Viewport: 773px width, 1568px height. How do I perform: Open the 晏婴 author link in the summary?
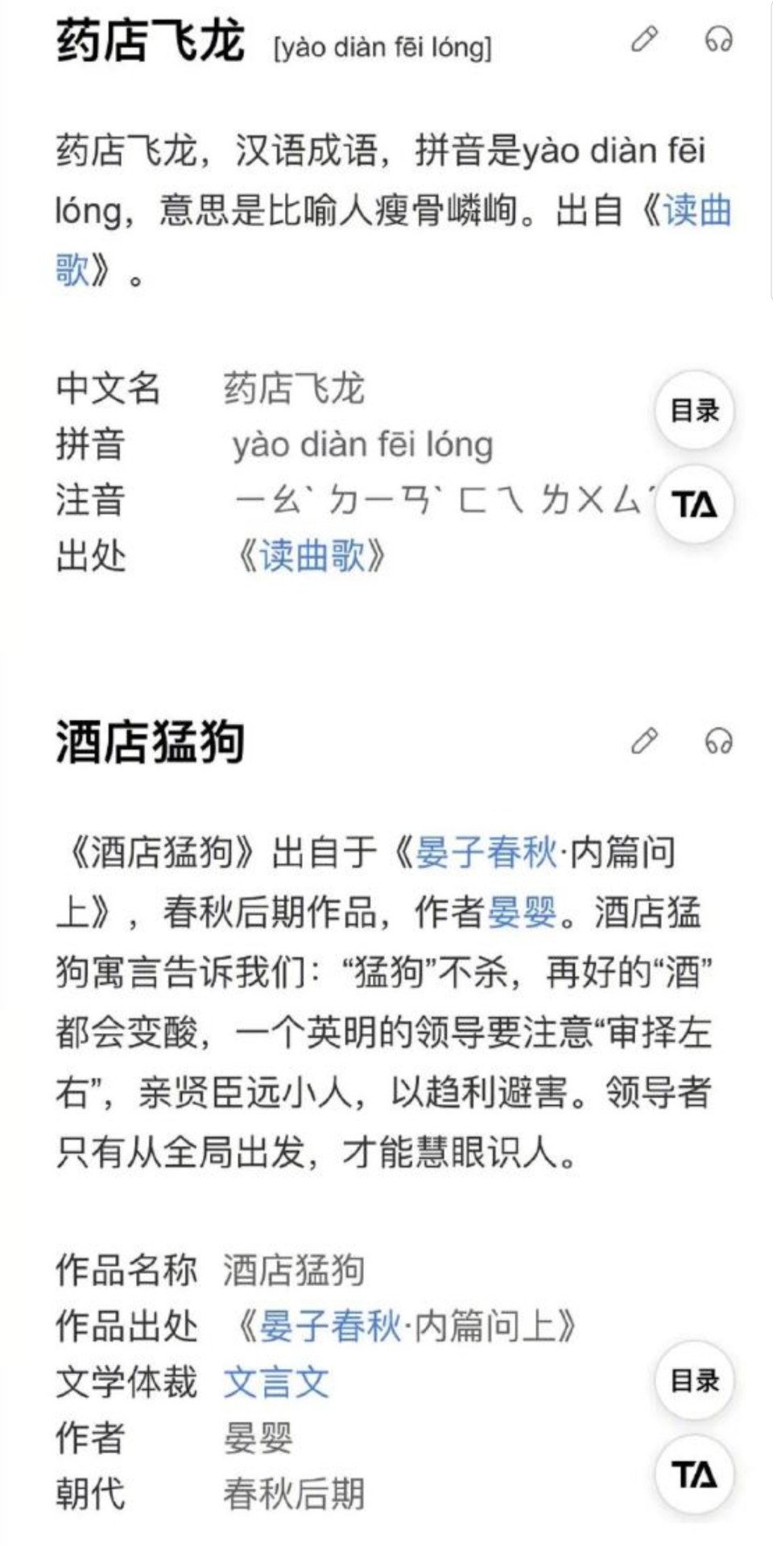521,912
